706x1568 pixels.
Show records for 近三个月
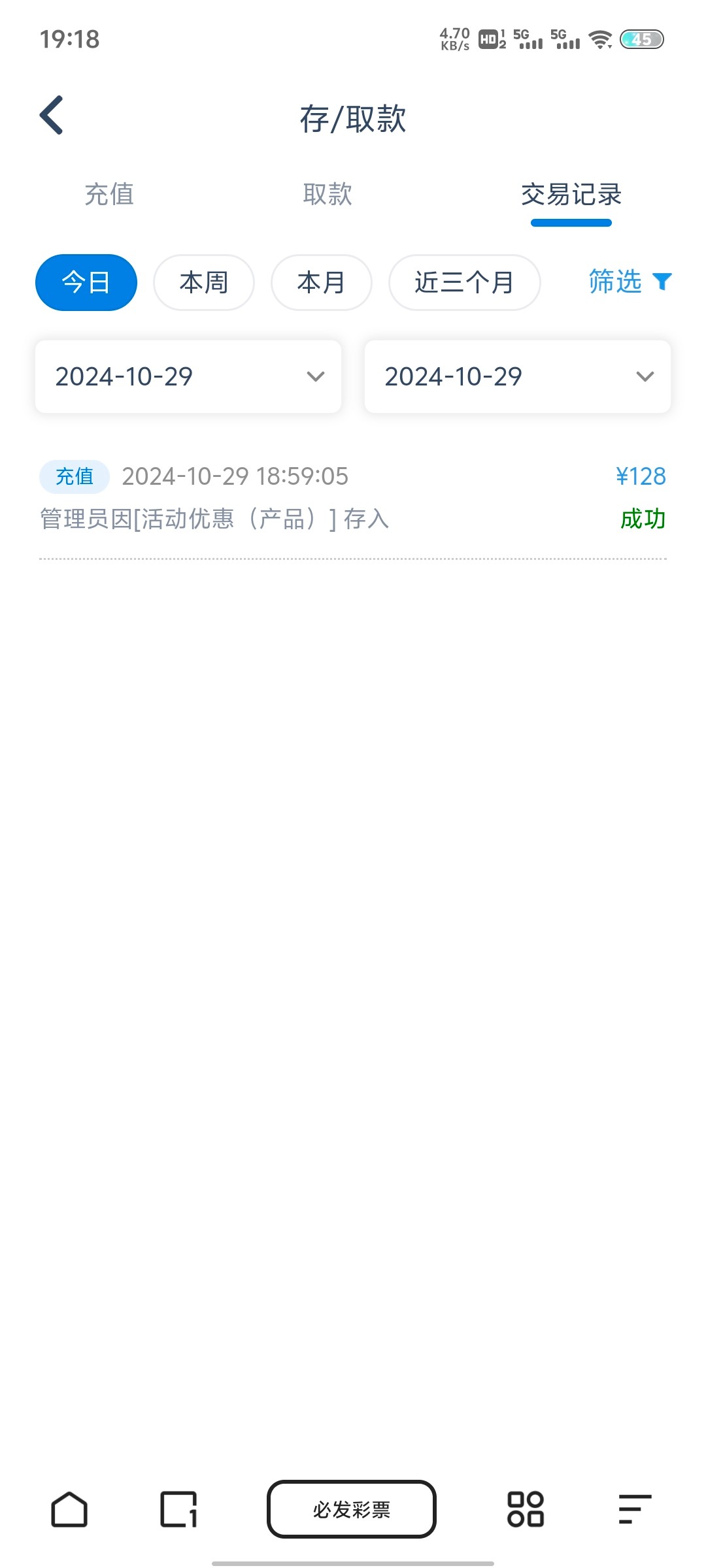click(464, 282)
